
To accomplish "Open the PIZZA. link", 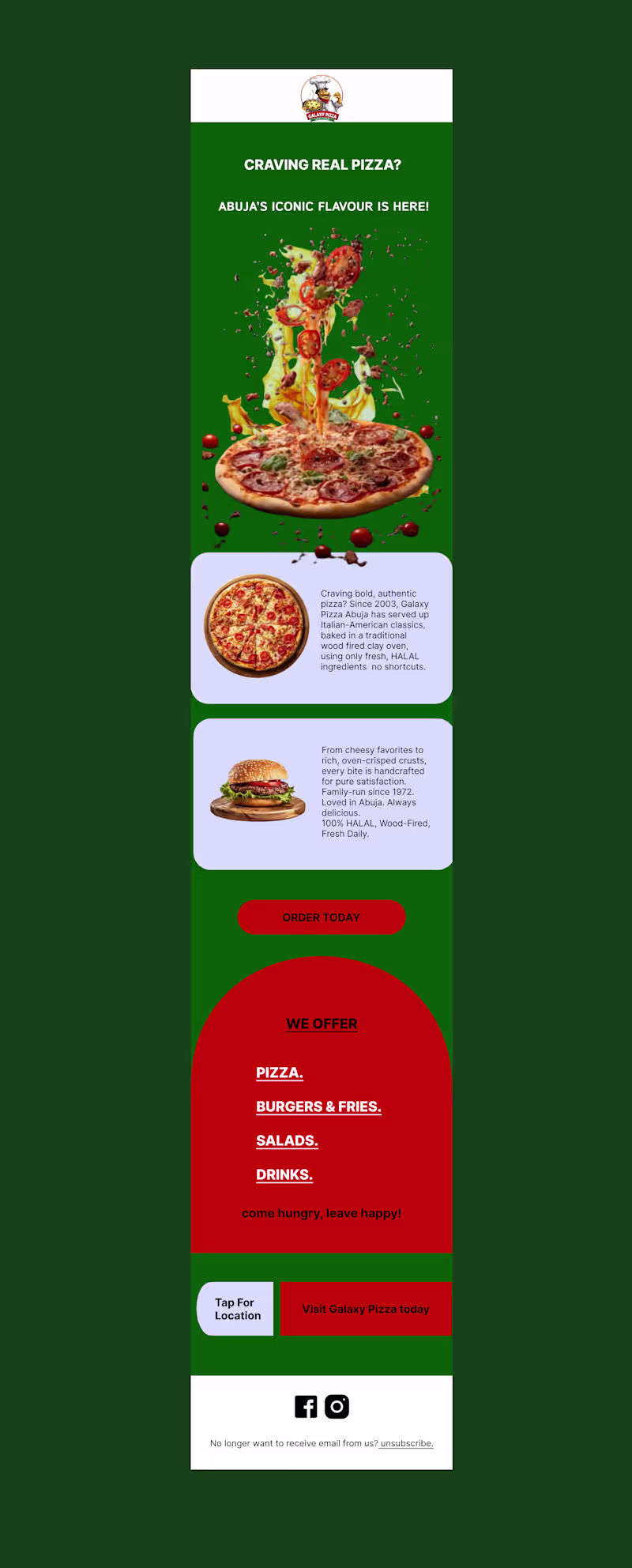I will tap(280, 1072).
